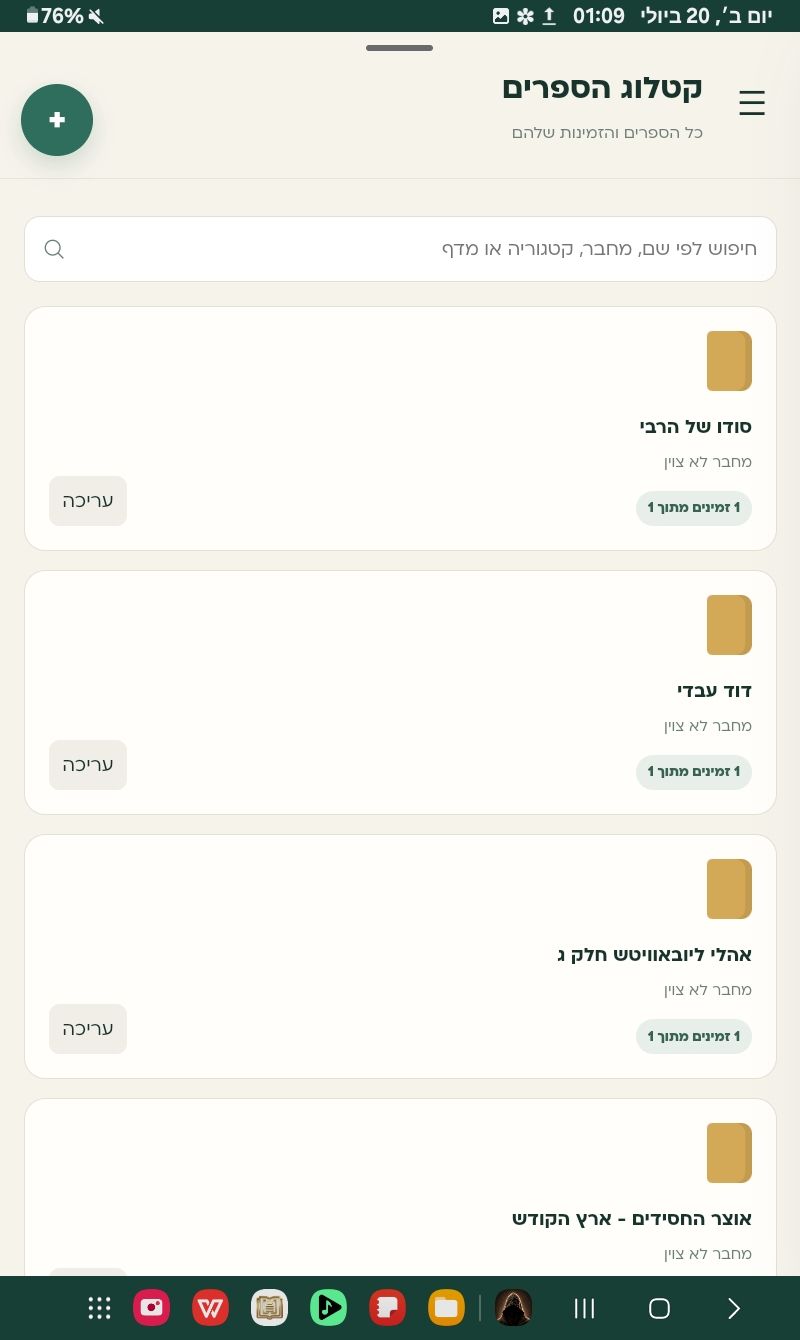Viewport: 800px width, 1340px height.
Task: Tap the search magnifier icon
Action: [x=54, y=249]
